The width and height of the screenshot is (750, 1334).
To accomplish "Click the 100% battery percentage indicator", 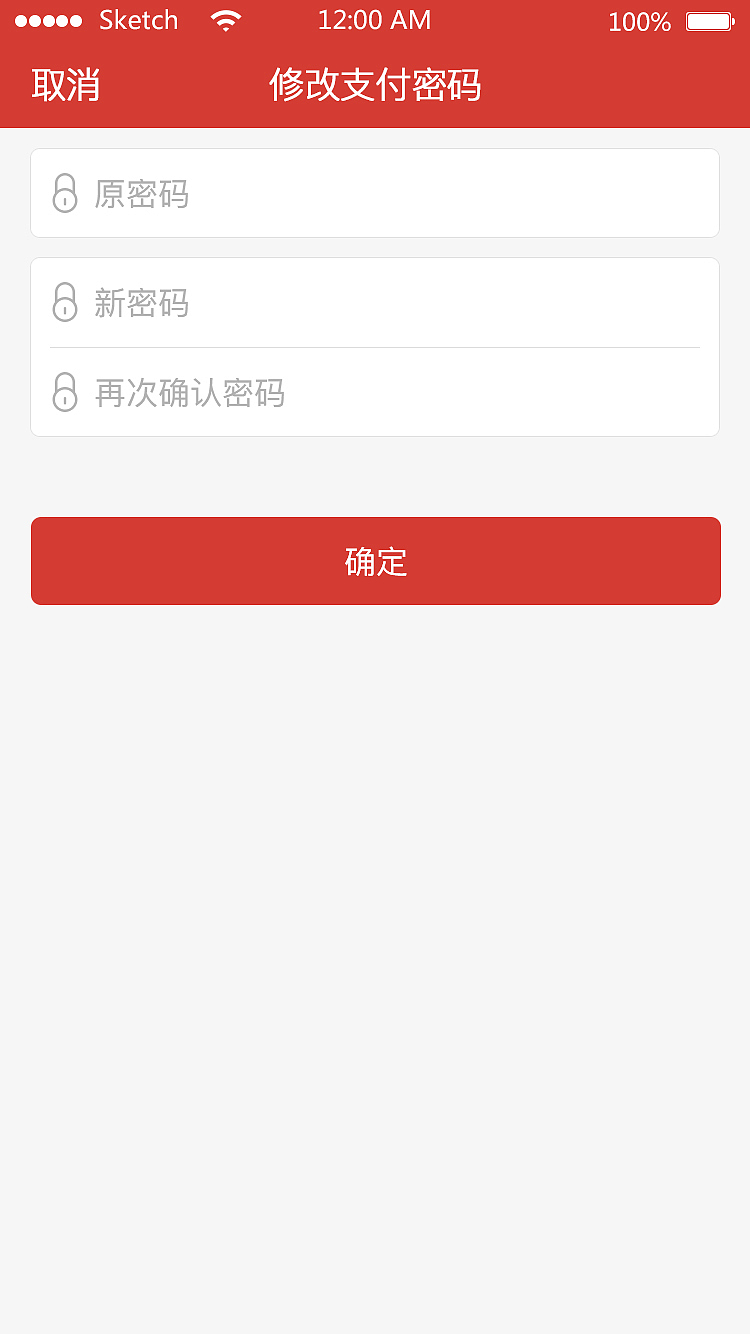I will 640,21.
